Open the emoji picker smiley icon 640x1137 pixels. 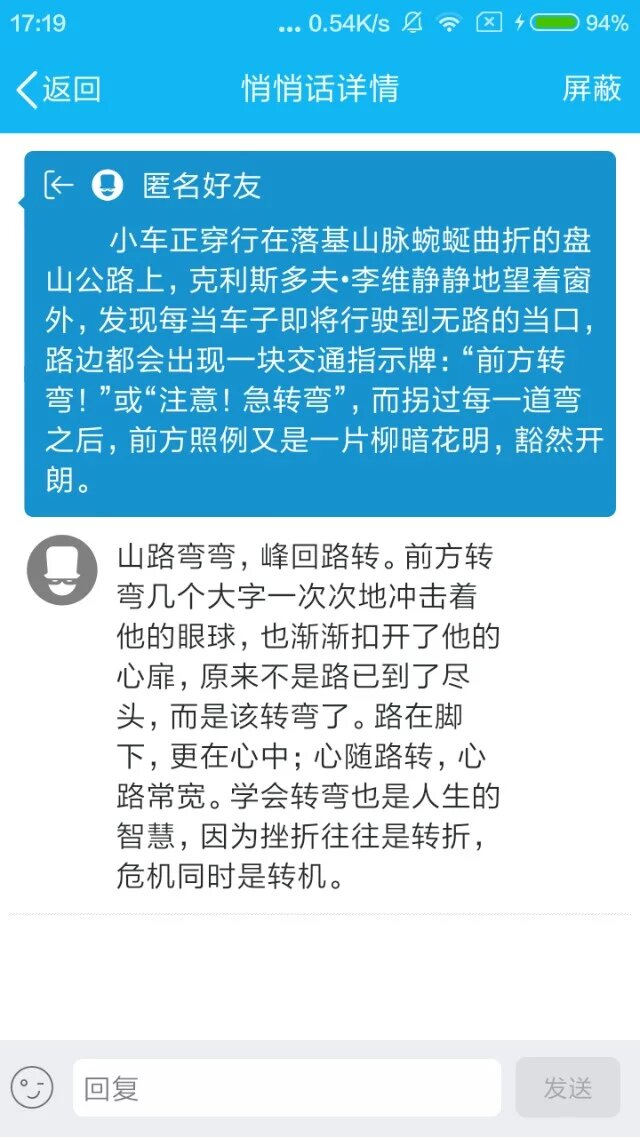[31, 1087]
